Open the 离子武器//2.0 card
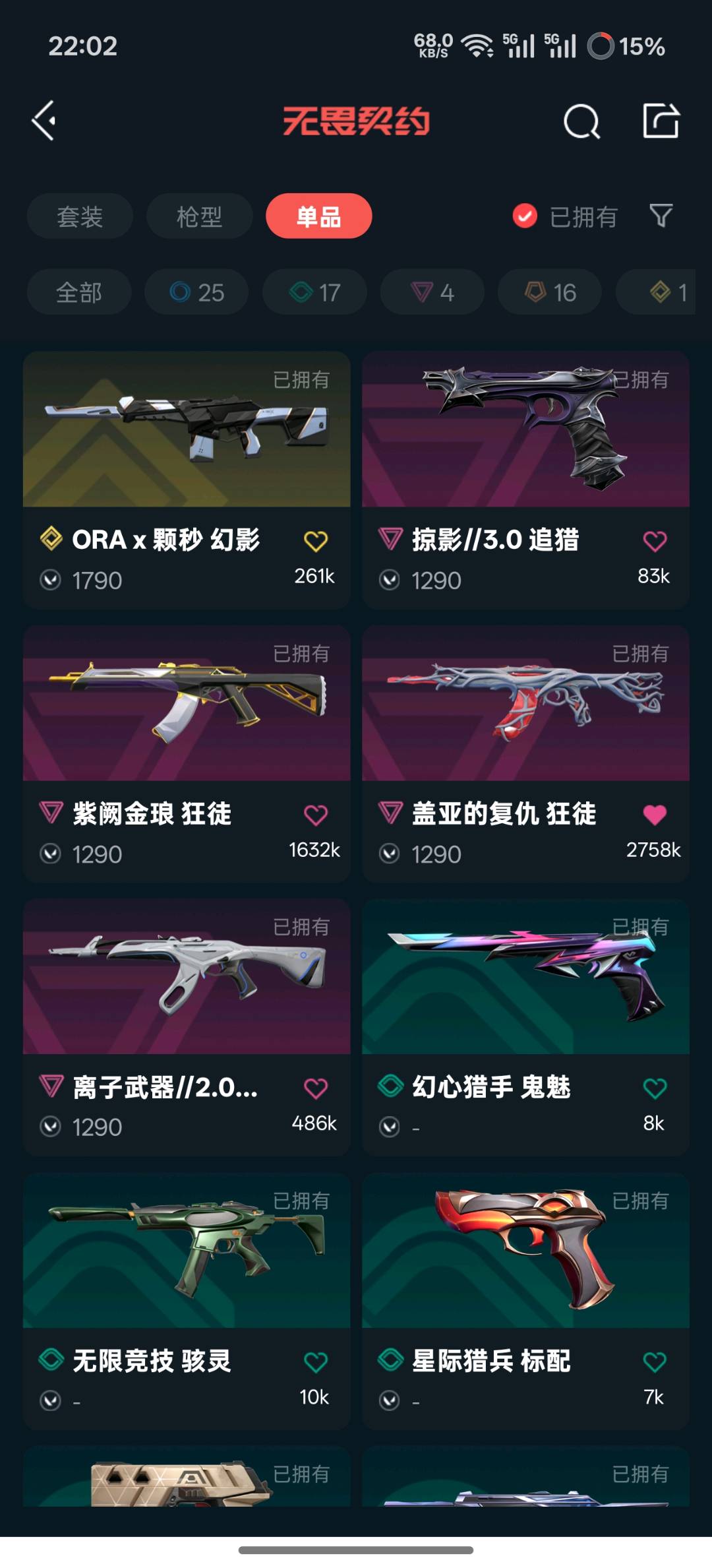Image resolution: width=712 pixels, height=1568 pixels. click(x=187, y=1027)
